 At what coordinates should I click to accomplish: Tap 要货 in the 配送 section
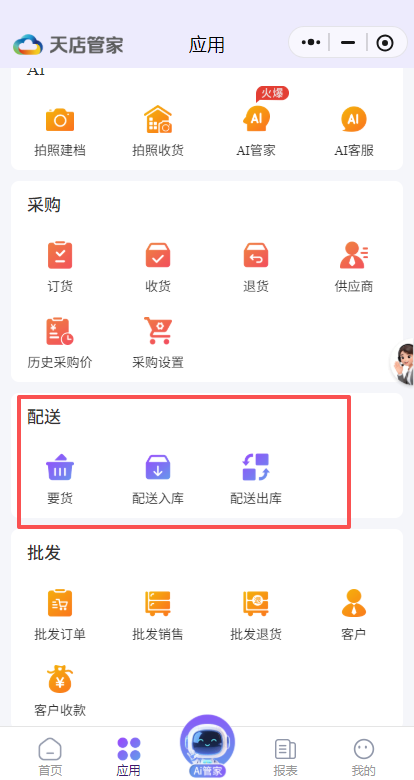pyautogui.click(x=60, y=480)
